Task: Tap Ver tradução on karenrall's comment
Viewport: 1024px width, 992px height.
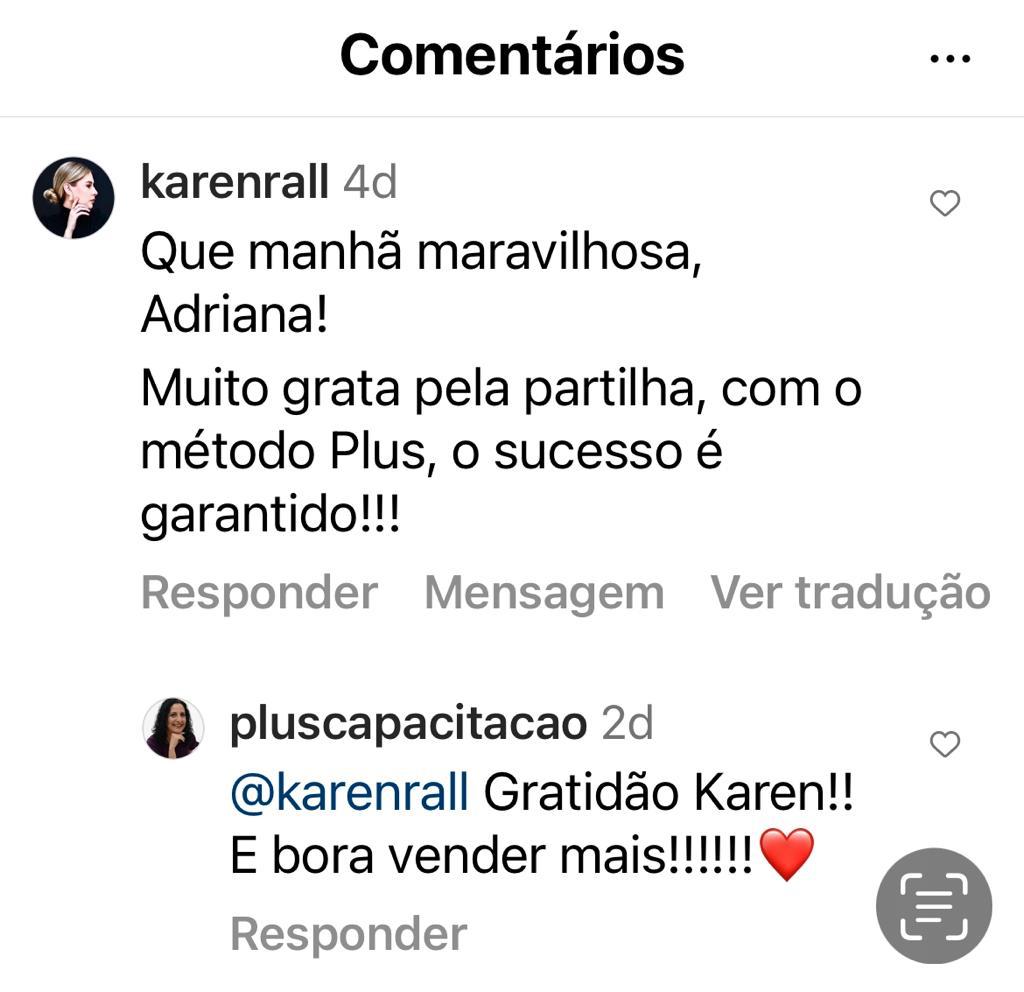Action: click(850, 593)
